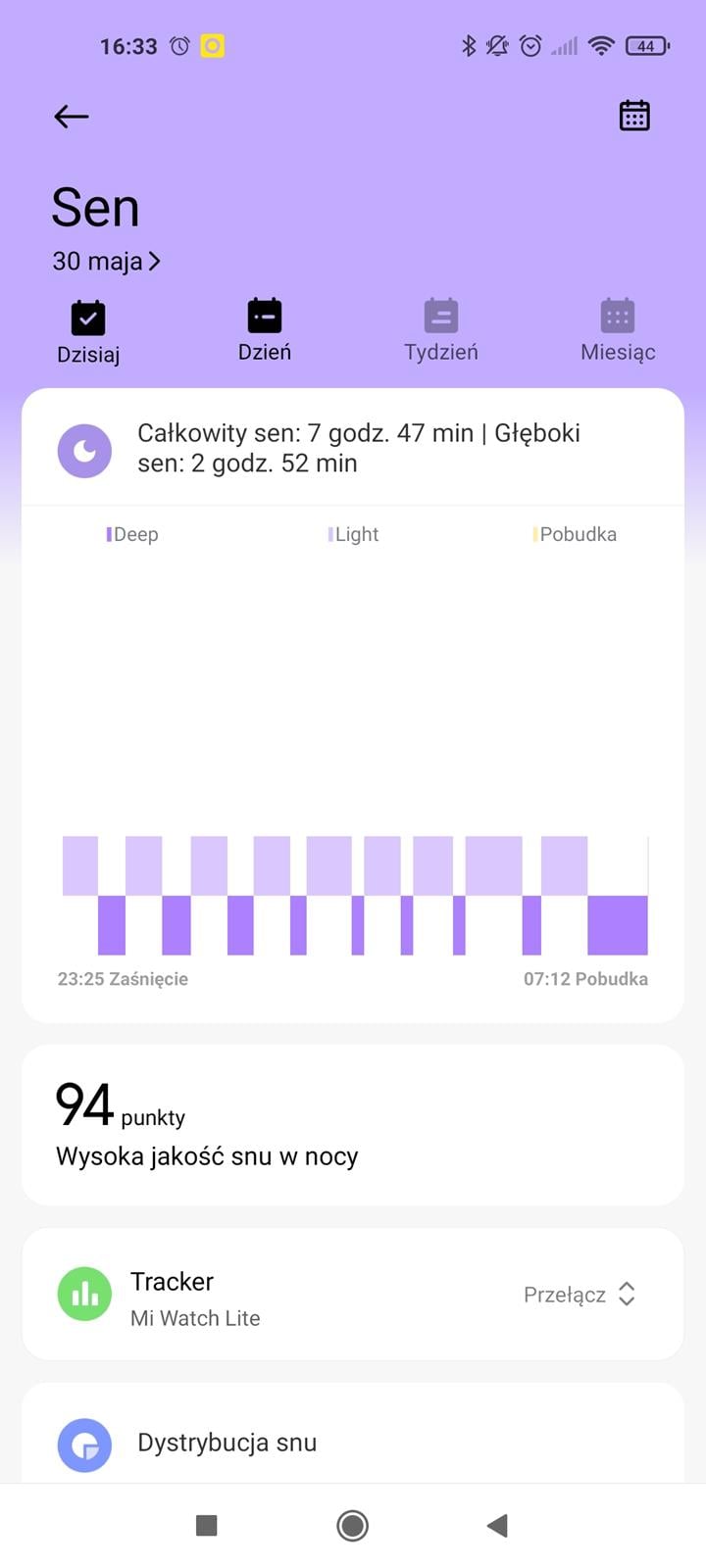Switch to the Miesiąc tab
Viewport: 706px width, 1568px height.
[x=618, y=330]
